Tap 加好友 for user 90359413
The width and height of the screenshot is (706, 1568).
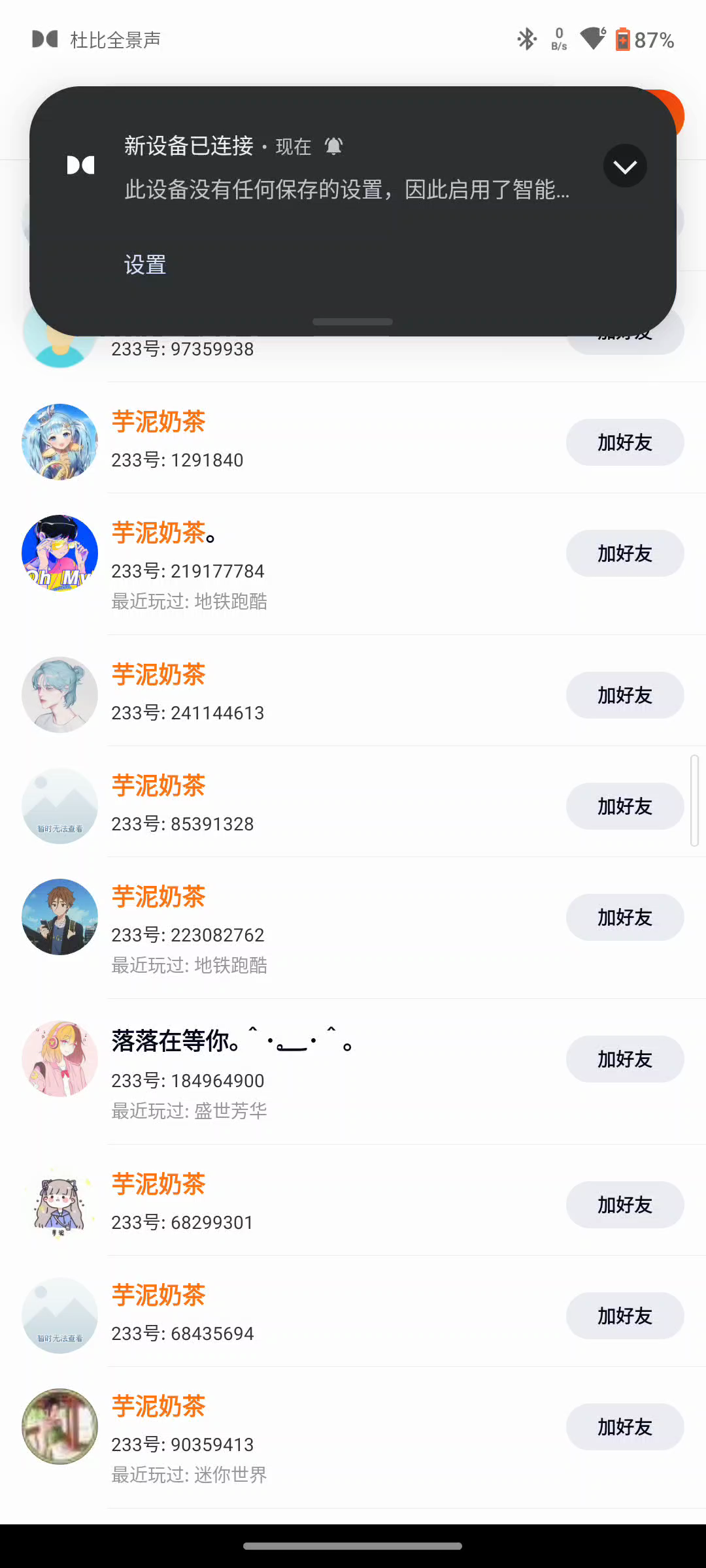(624, 1427)
